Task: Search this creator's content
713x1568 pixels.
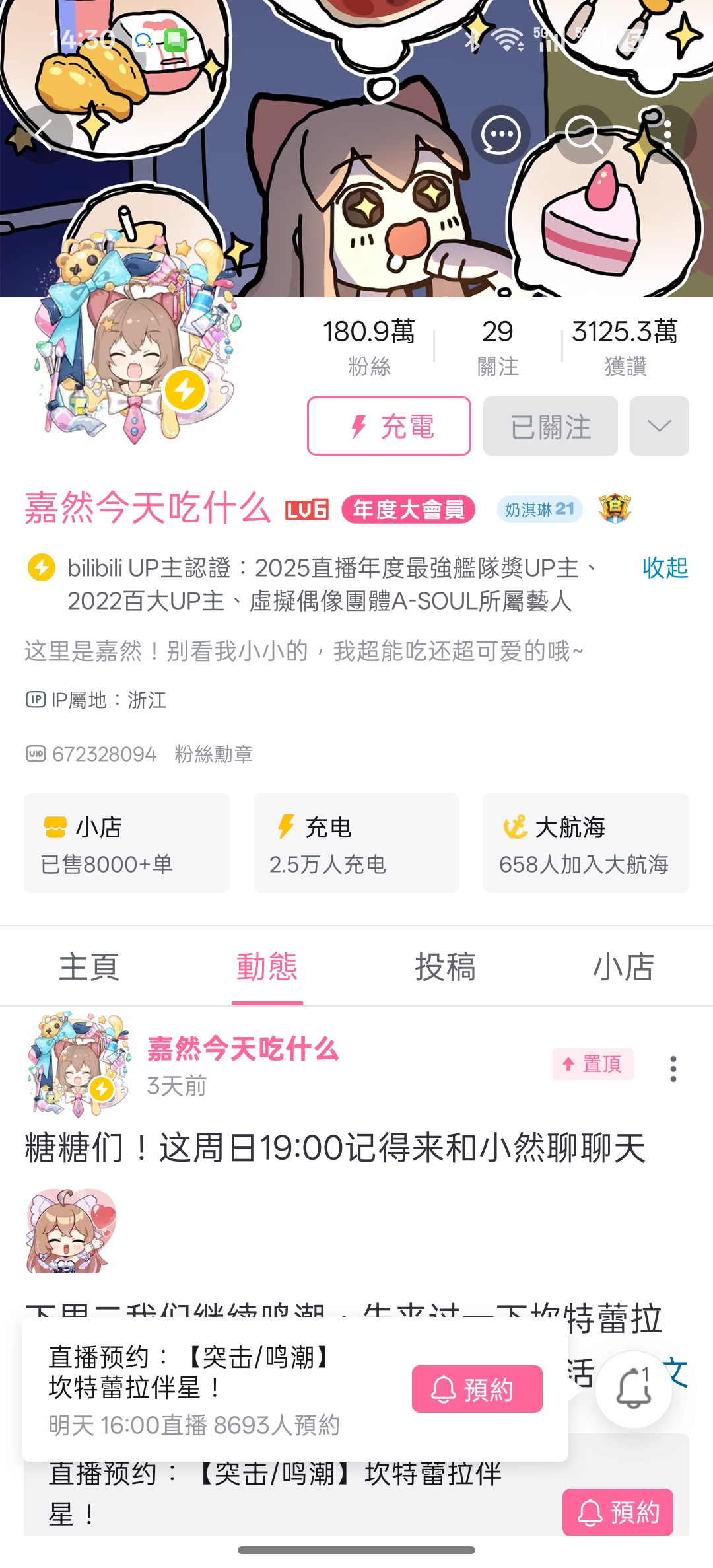Action: pyautogui.click(x=584, y=135)
